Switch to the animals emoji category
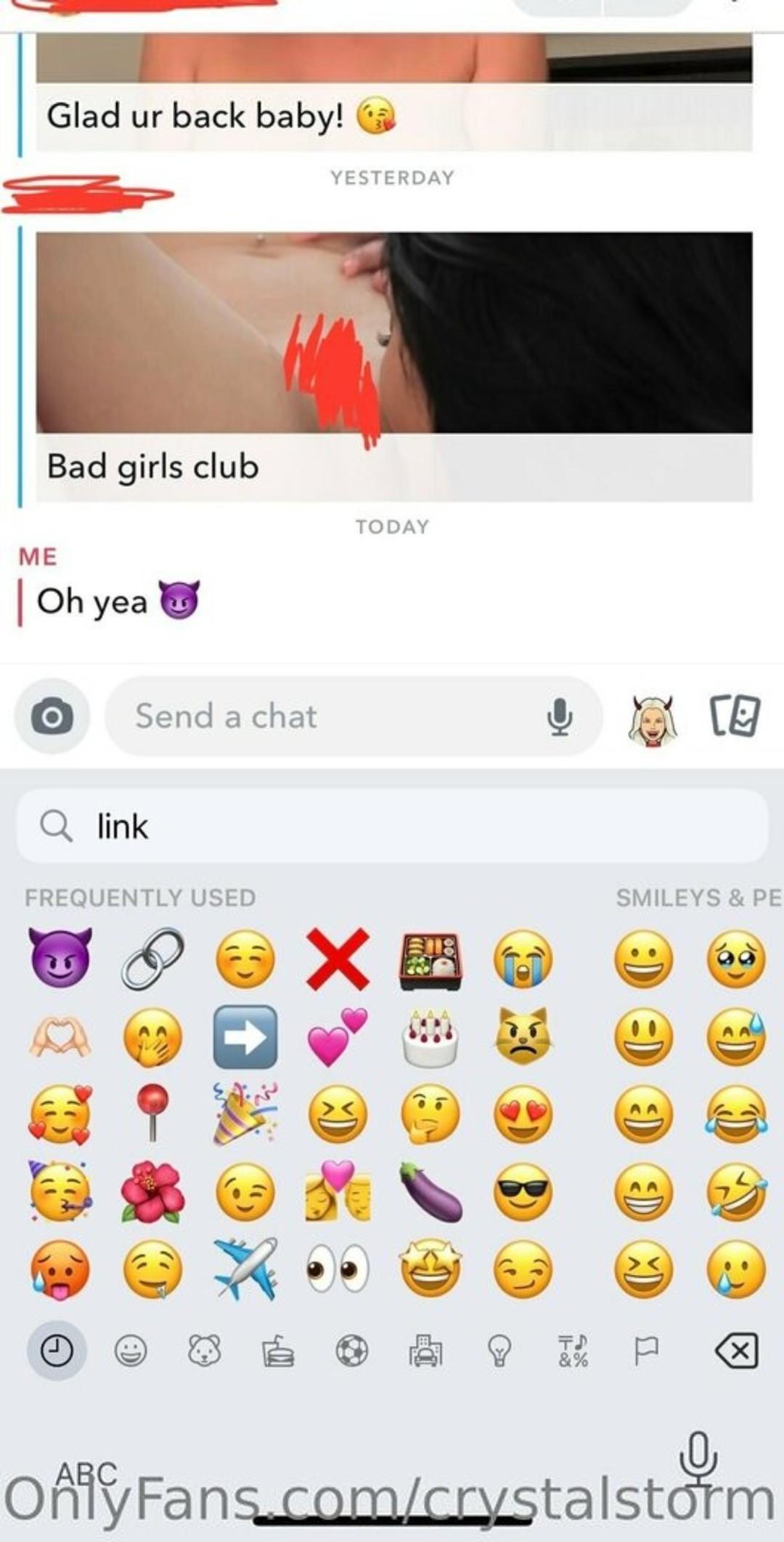Screen dimensions: 784x1542 coord(204,1351)
